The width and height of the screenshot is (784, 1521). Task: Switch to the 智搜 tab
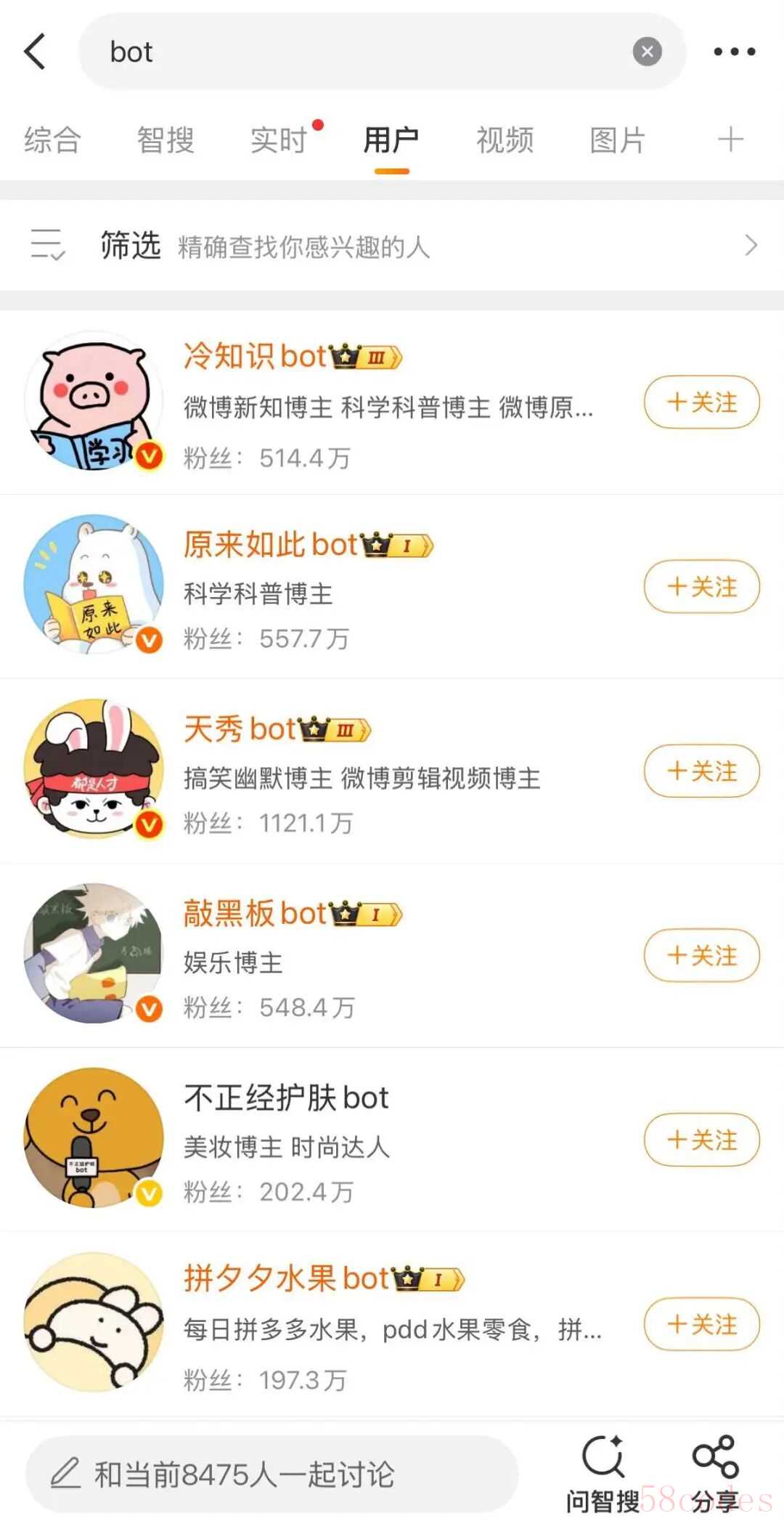point(166,140)
